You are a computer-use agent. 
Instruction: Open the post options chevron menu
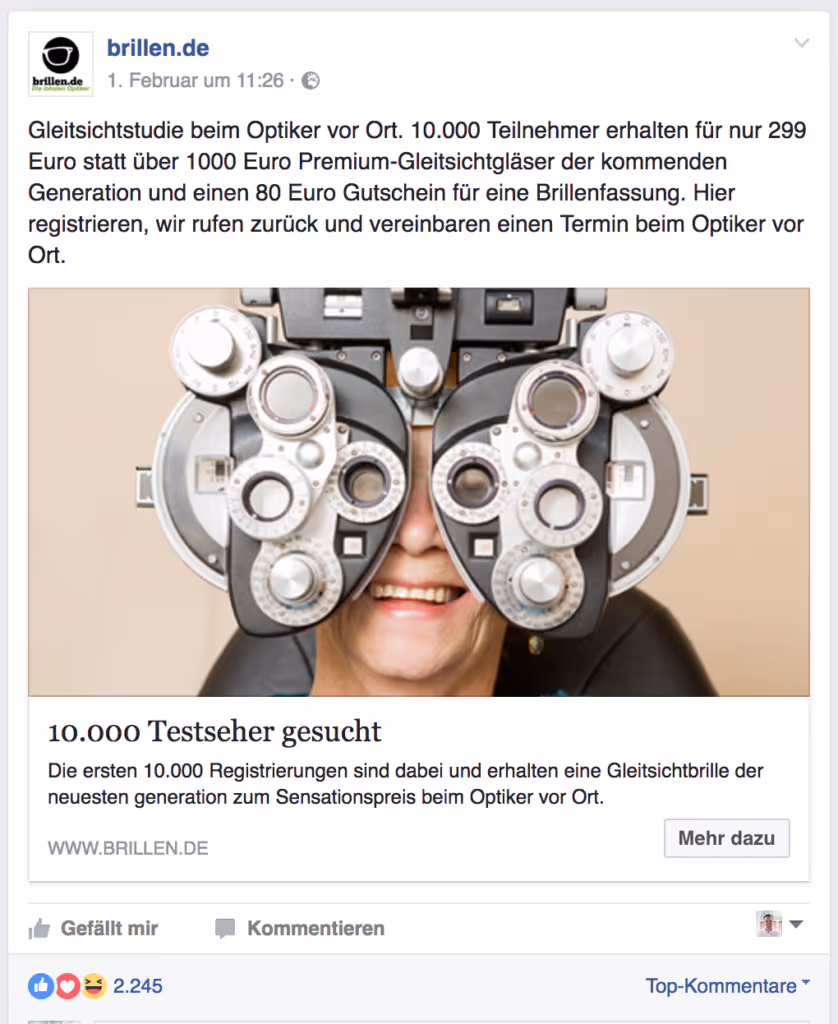tap(801, 43)
